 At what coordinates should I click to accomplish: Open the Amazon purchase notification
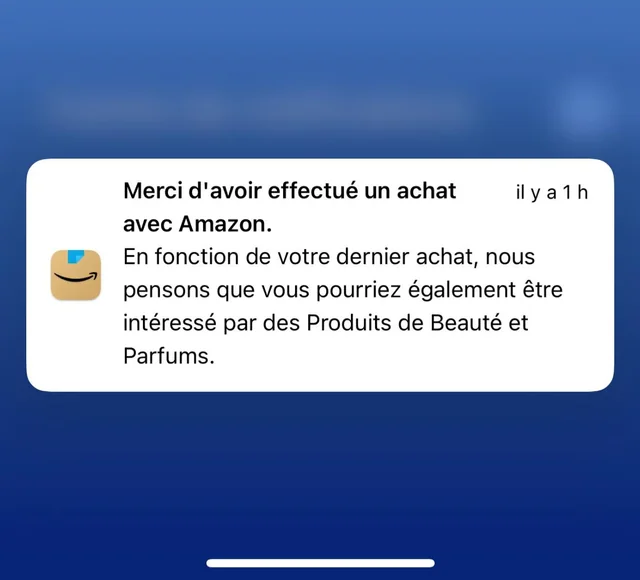click(320, 274)
